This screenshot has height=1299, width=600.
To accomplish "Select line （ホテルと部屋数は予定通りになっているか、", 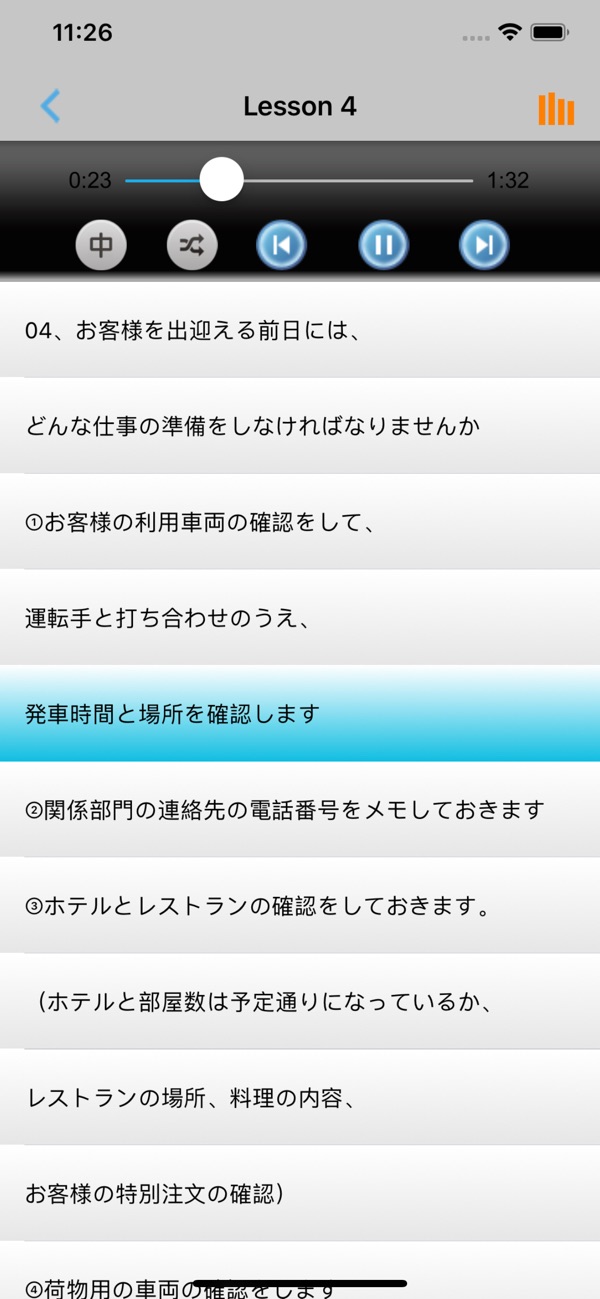I will pyautogui.click(x=300, y=1002).
